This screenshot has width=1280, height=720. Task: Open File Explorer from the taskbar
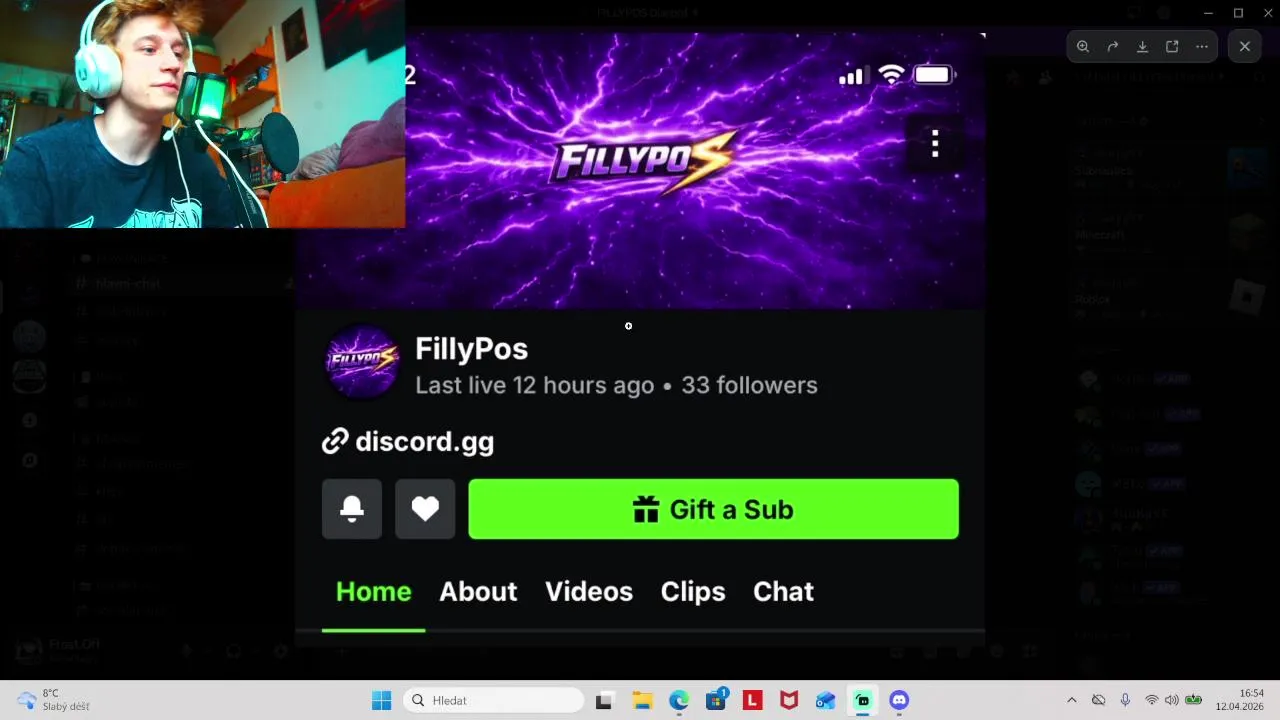(x=642, y=701)
